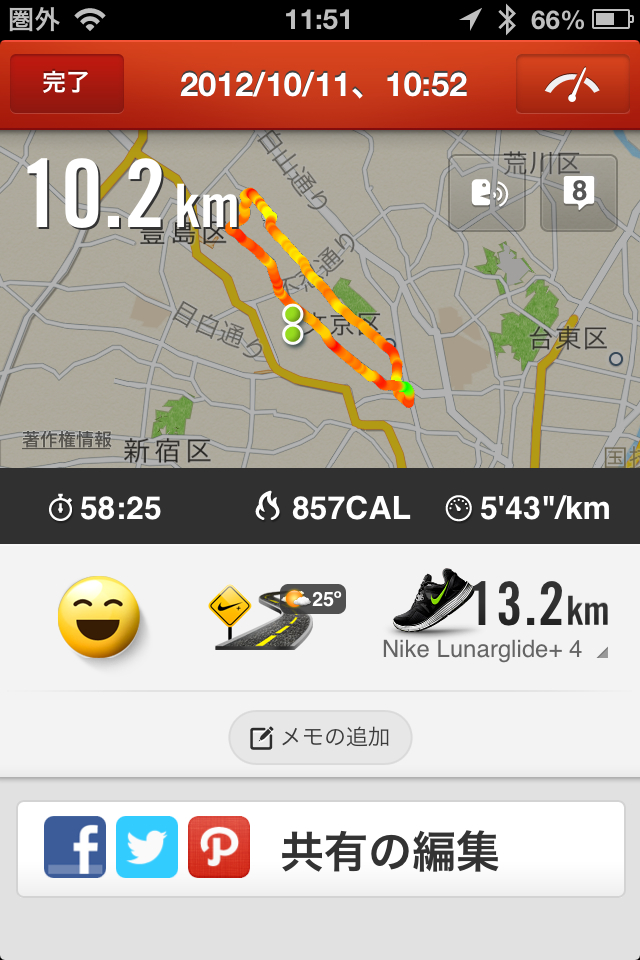Image resolution: width=640 pixels, height=960 pixels.
Task: Add a memo with メモの追加
Action: pyautogui.click(x=320, y=738)
